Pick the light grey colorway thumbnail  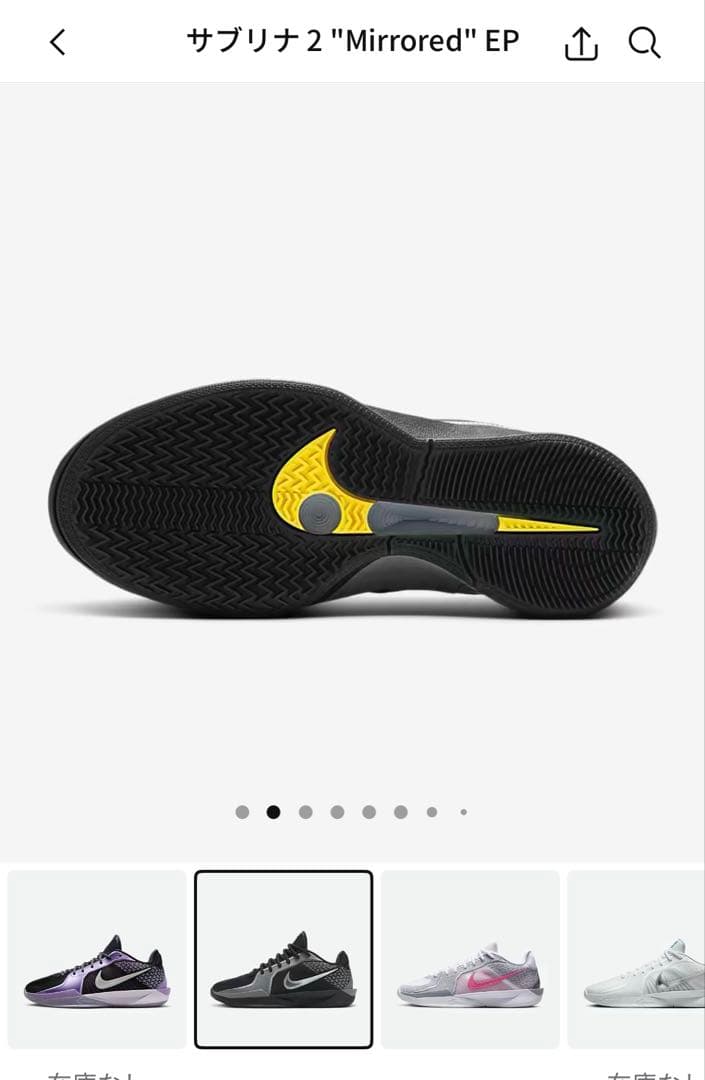tap(640, 959)
